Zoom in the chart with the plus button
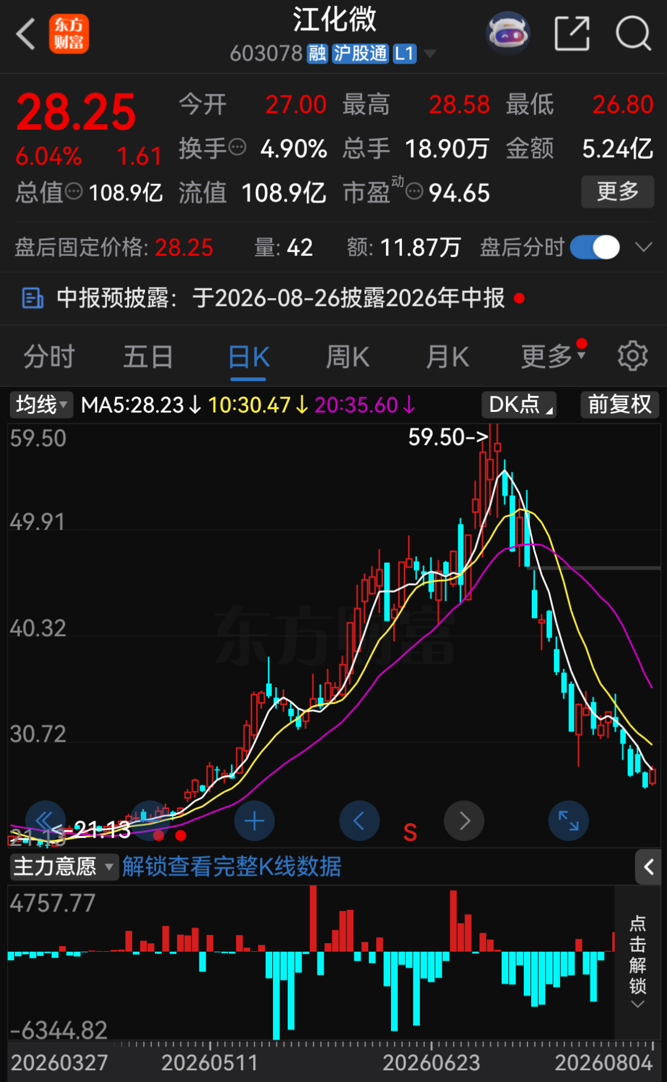This screenshot has height=1082, width=667. pos(255,820)
